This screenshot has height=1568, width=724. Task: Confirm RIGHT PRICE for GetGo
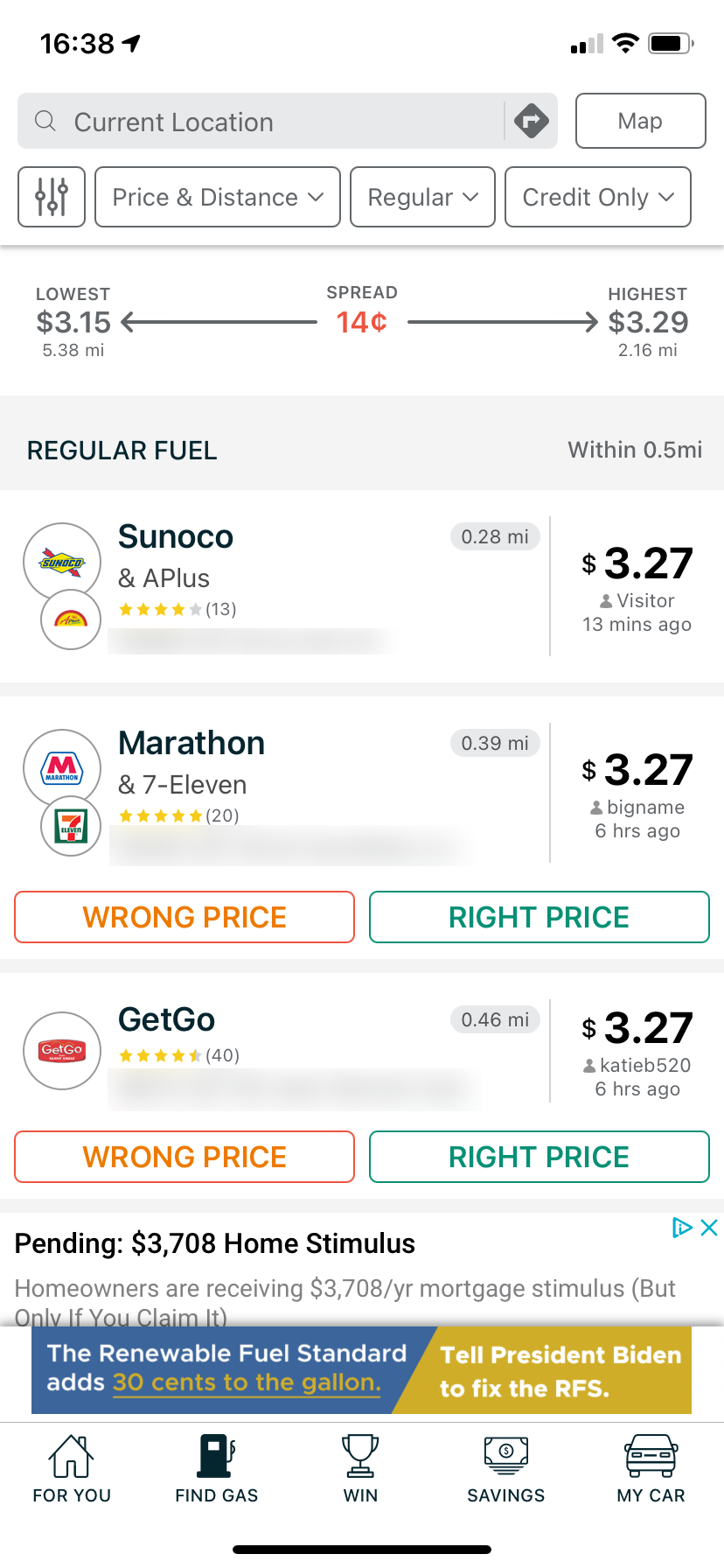539,1157
